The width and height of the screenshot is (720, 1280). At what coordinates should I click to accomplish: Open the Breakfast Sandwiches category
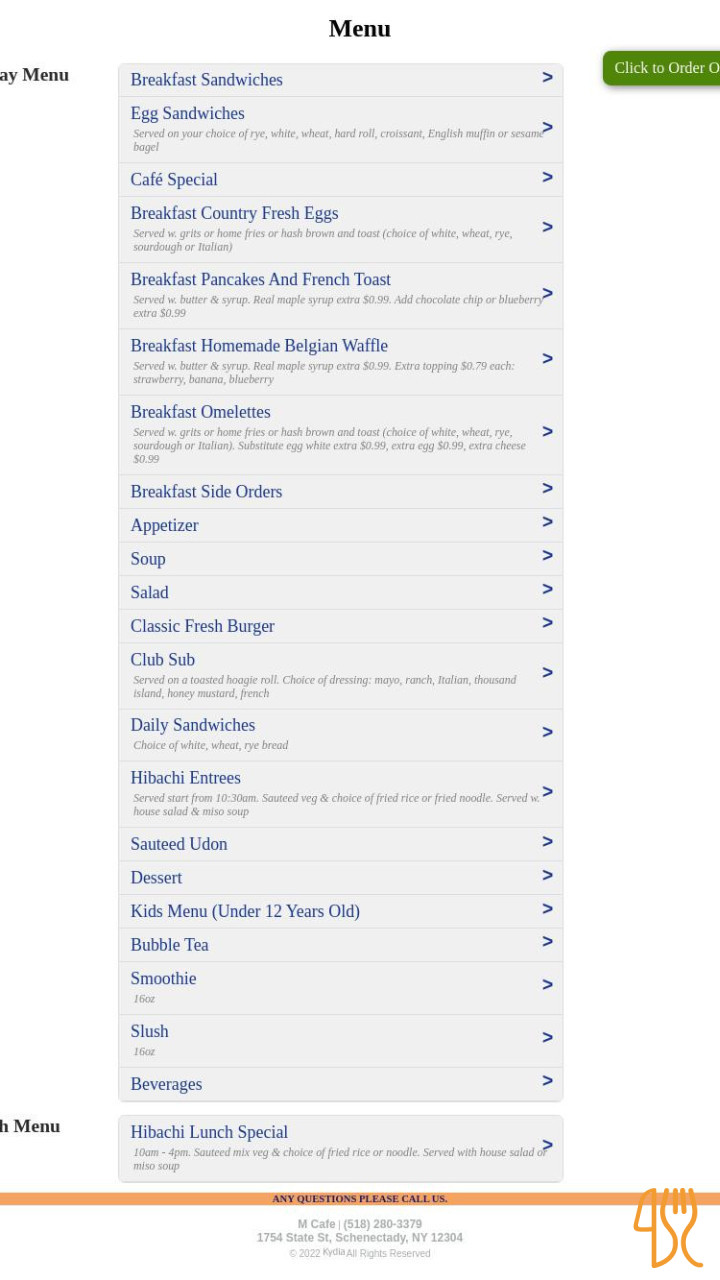click(340, 80)
